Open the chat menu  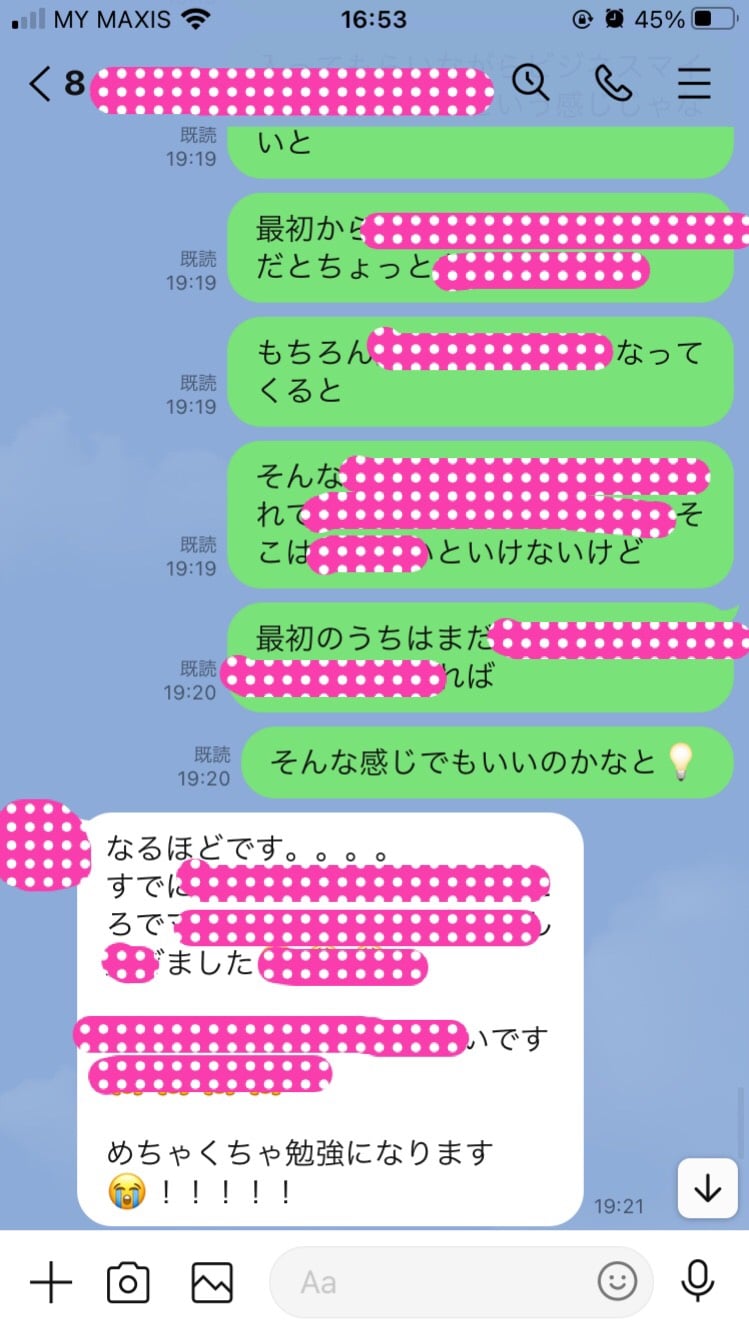pyautogui.click(x=693, y=84)
